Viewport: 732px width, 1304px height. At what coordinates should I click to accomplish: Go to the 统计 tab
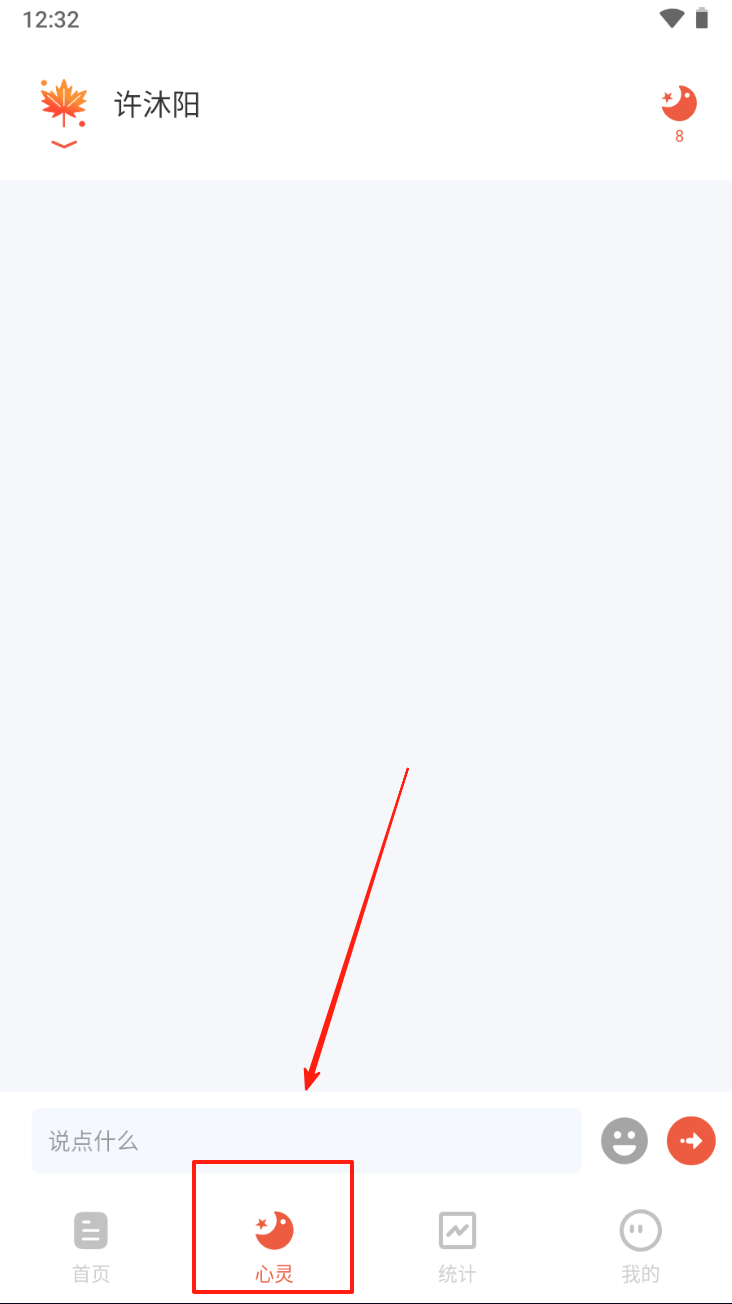click(457, 1246)
